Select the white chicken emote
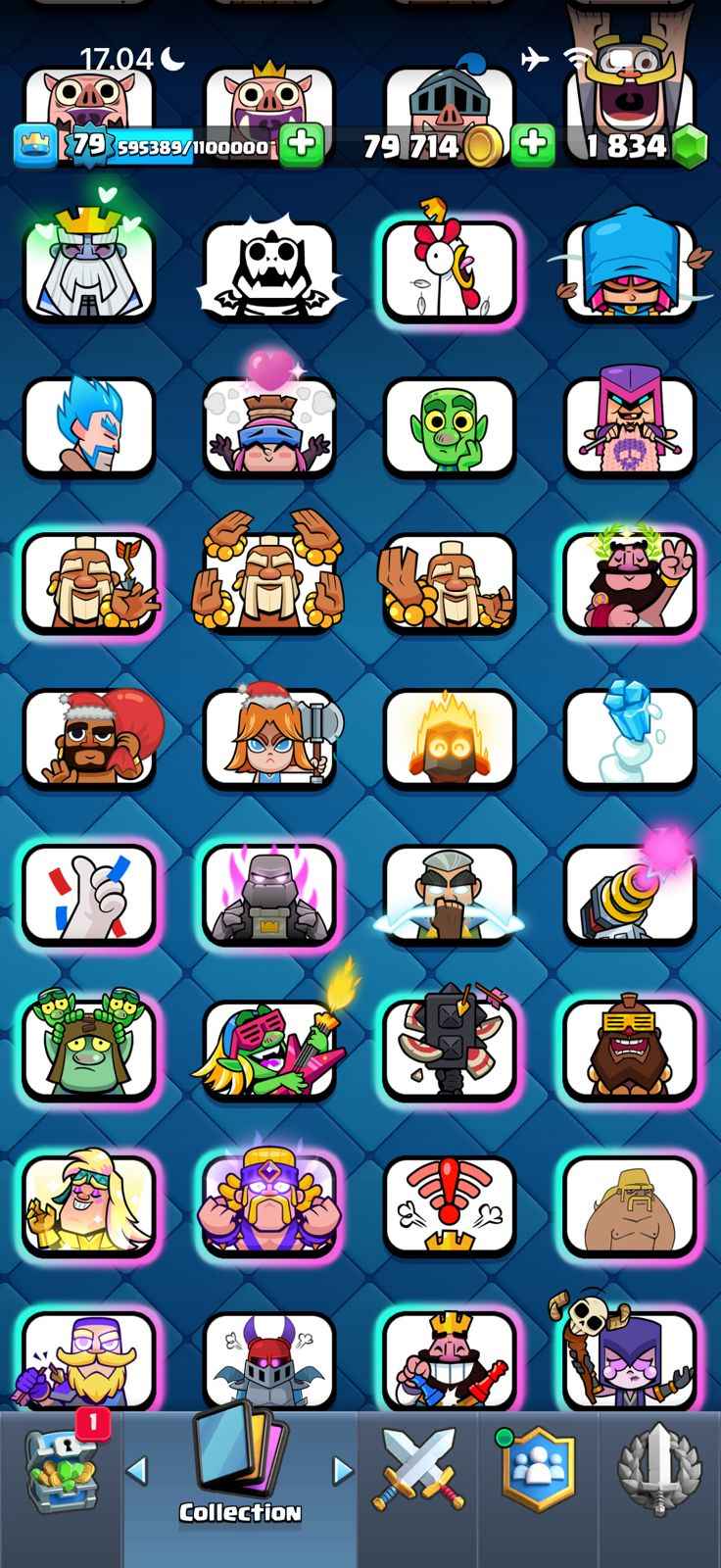Viewport: 721px width, 1568px height. tap(450, 269)
